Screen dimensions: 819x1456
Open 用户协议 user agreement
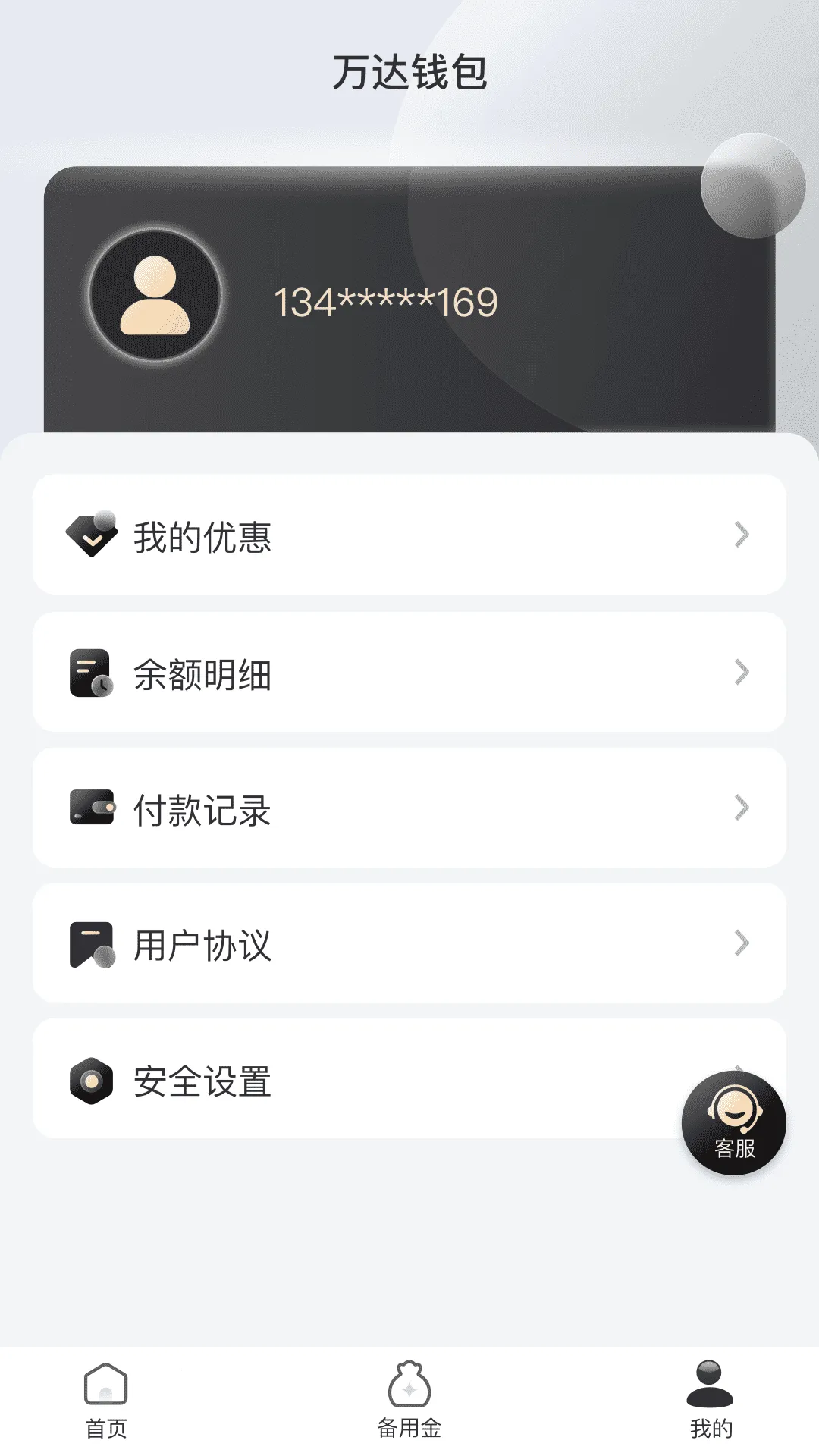tap(408, 944)
